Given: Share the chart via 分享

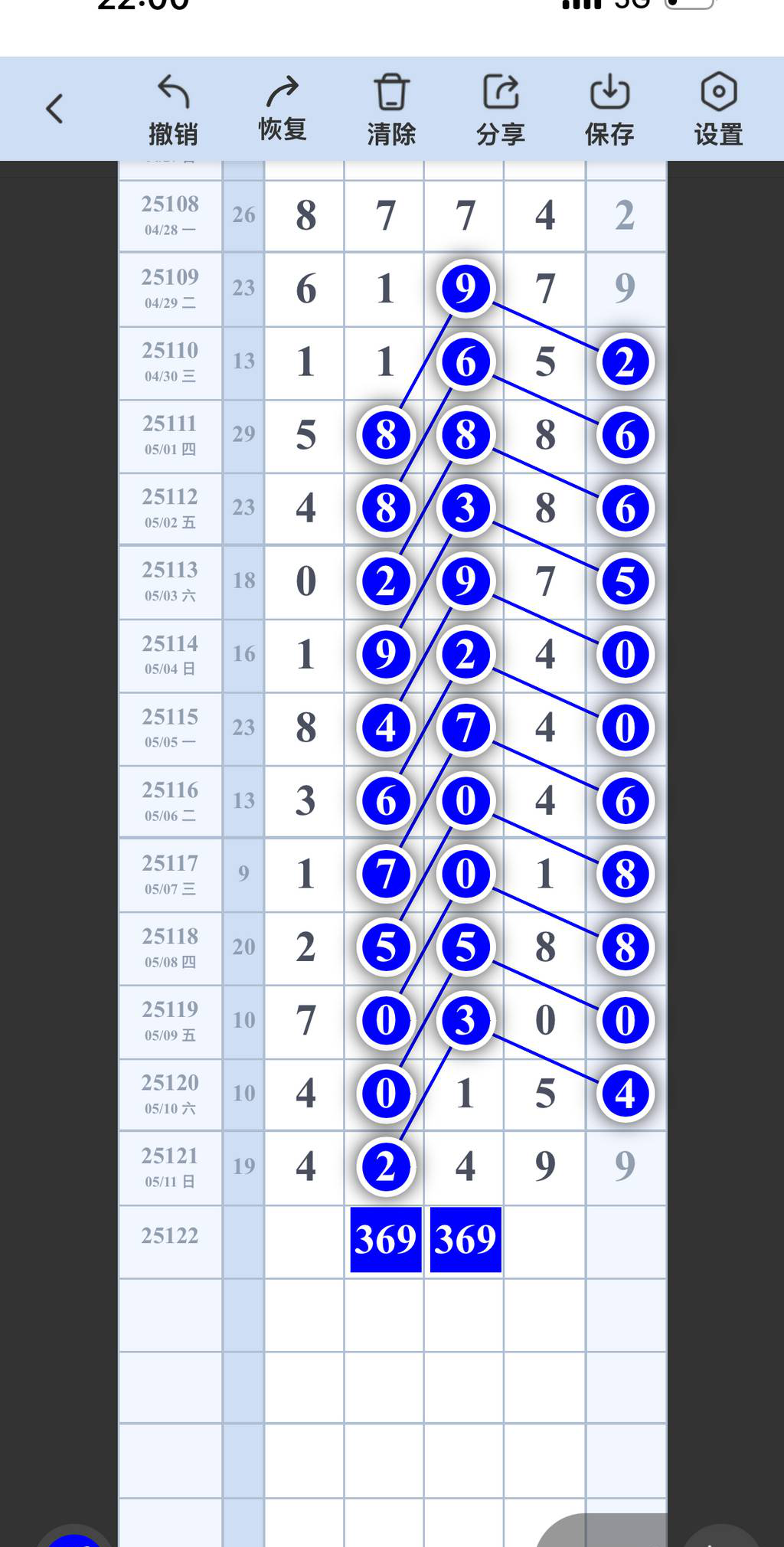Looking at the screenshot, I should 501,109.
